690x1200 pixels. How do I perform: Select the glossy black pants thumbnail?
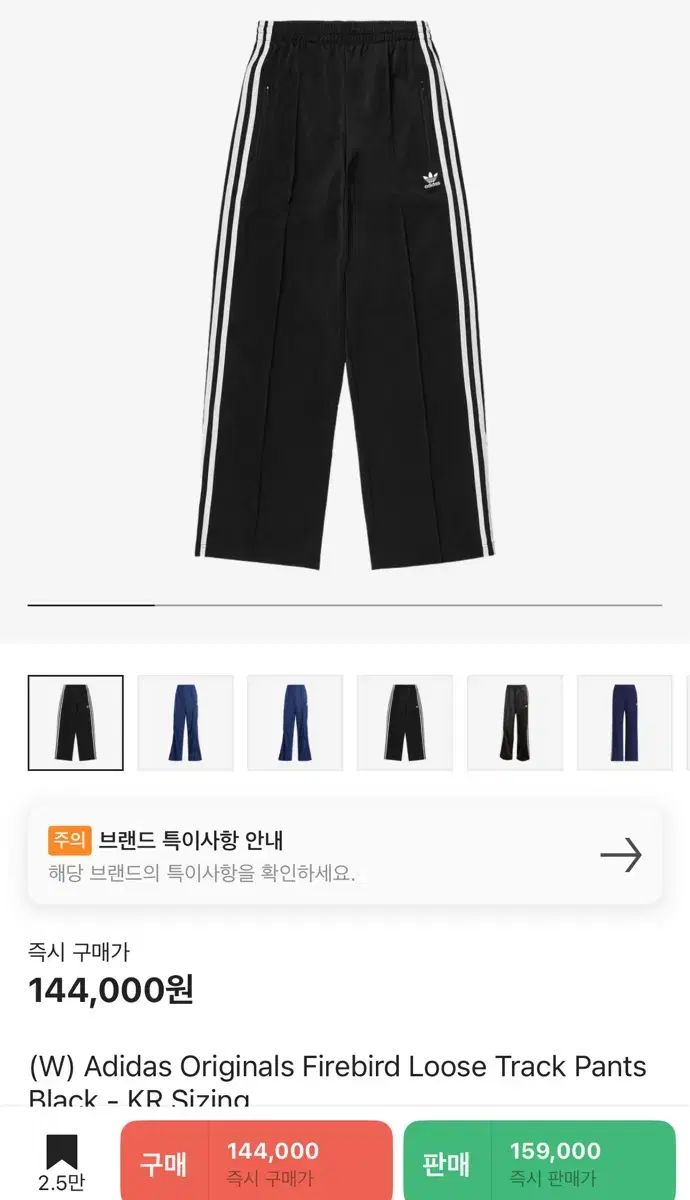pos(515,723)
